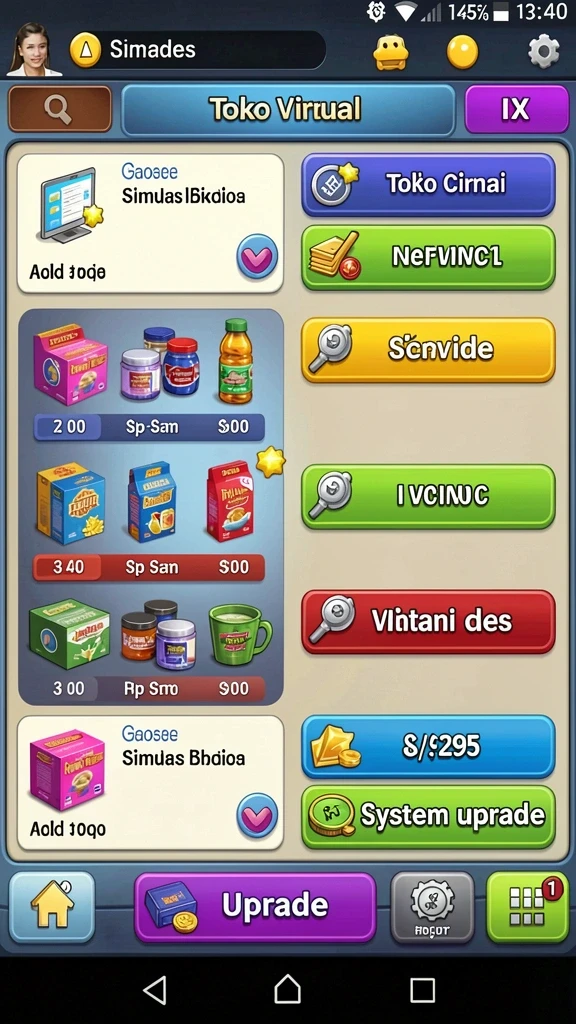This screenshot has height=1024, width=576.
Task: Open the player profile avatar
Action: tap(32, 50)
